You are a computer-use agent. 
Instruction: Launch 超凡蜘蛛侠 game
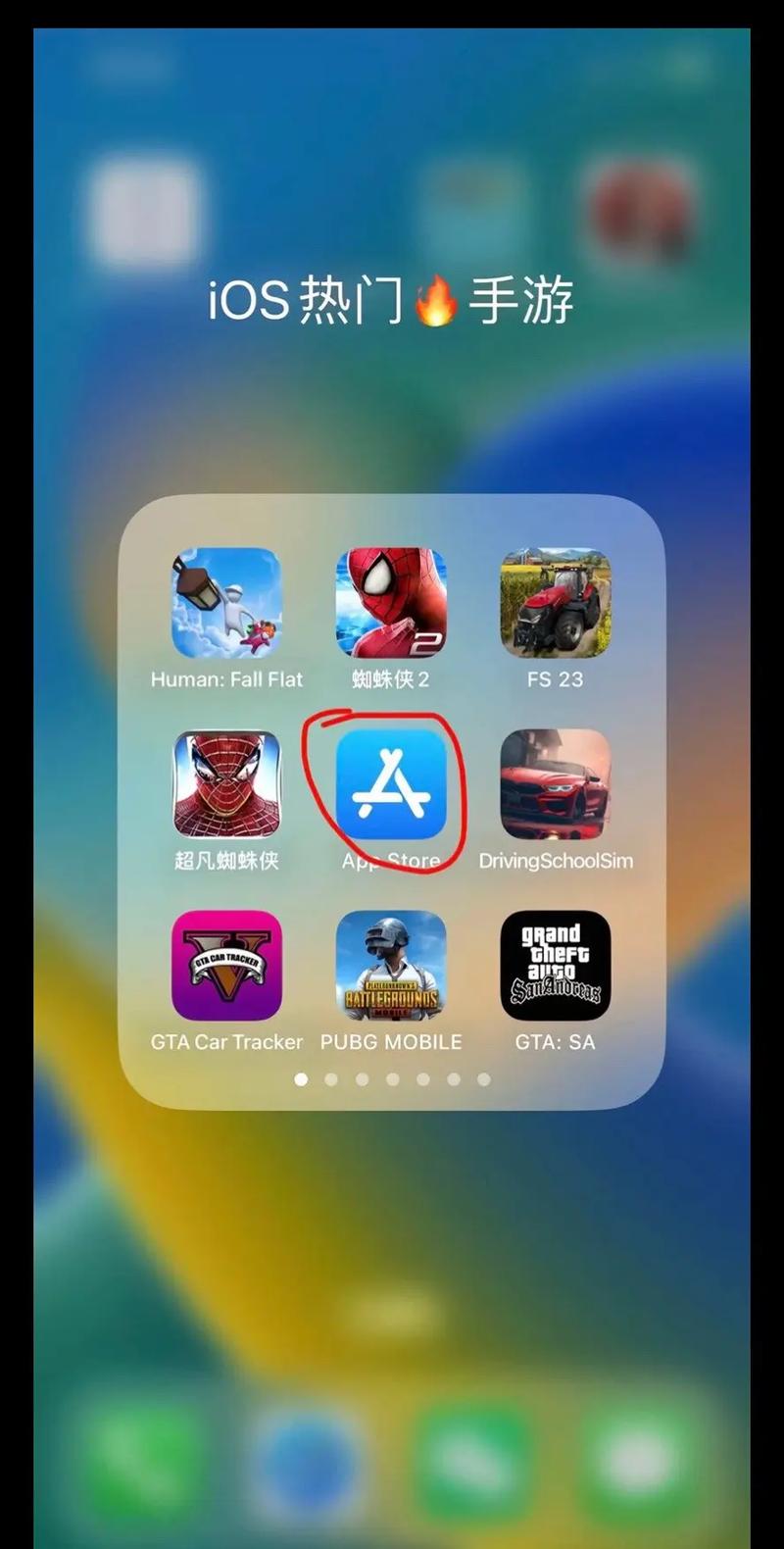point(226,784)
